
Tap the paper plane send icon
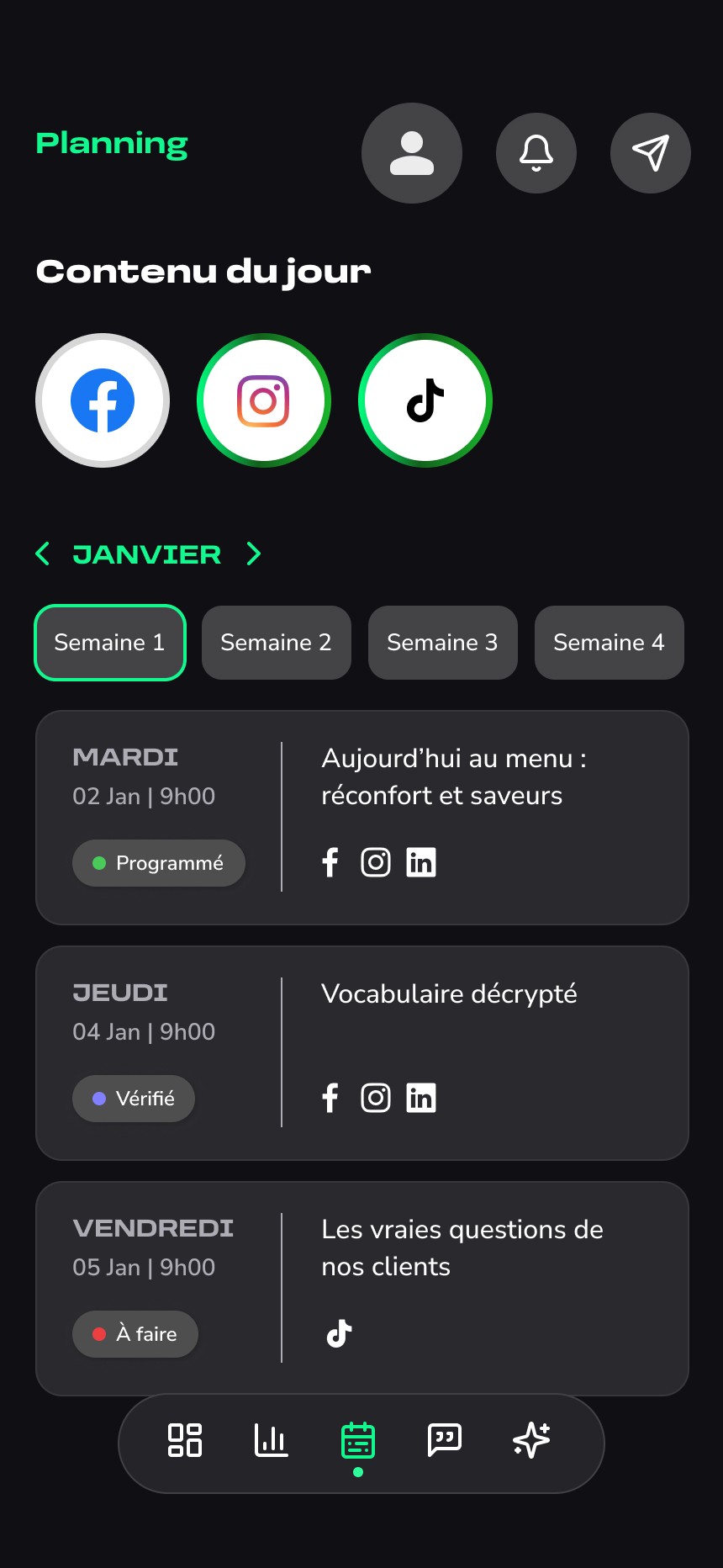tap(650, 153)
